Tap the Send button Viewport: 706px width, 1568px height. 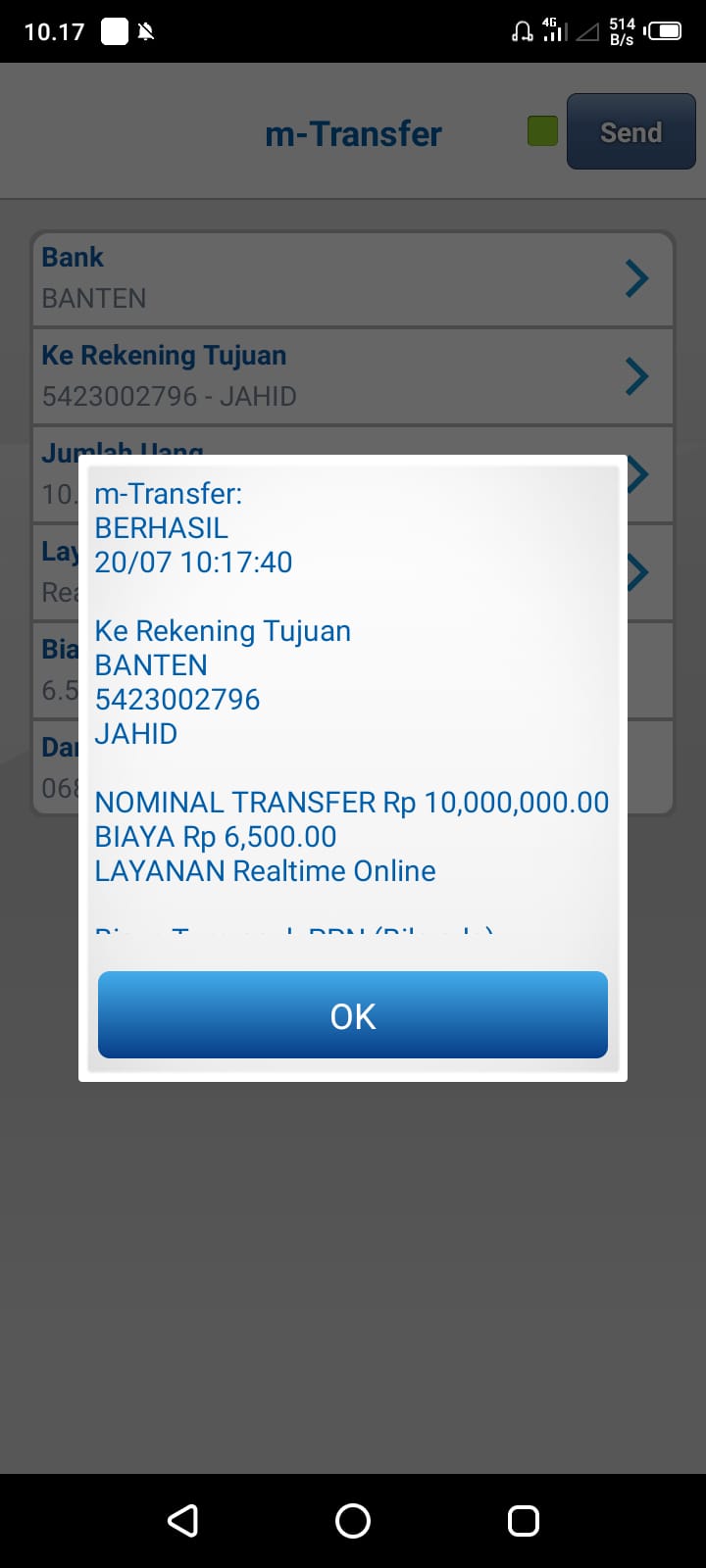point(630,132)
